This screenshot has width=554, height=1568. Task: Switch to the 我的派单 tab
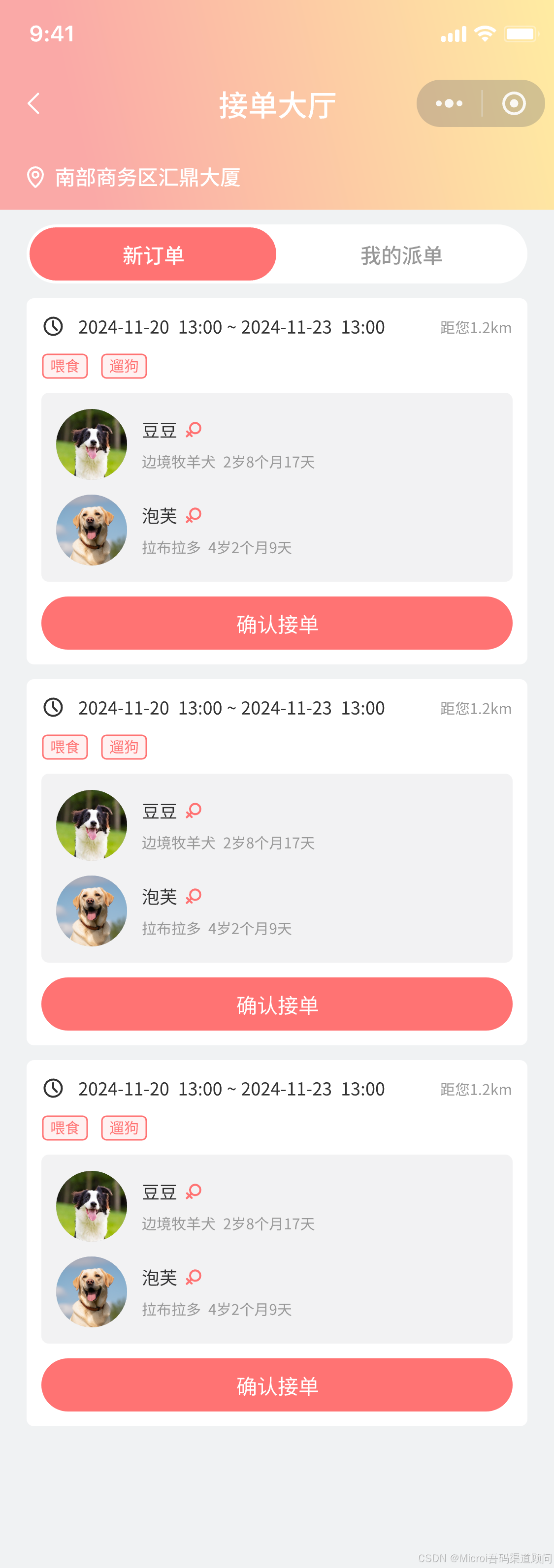[x=401, y=254]
